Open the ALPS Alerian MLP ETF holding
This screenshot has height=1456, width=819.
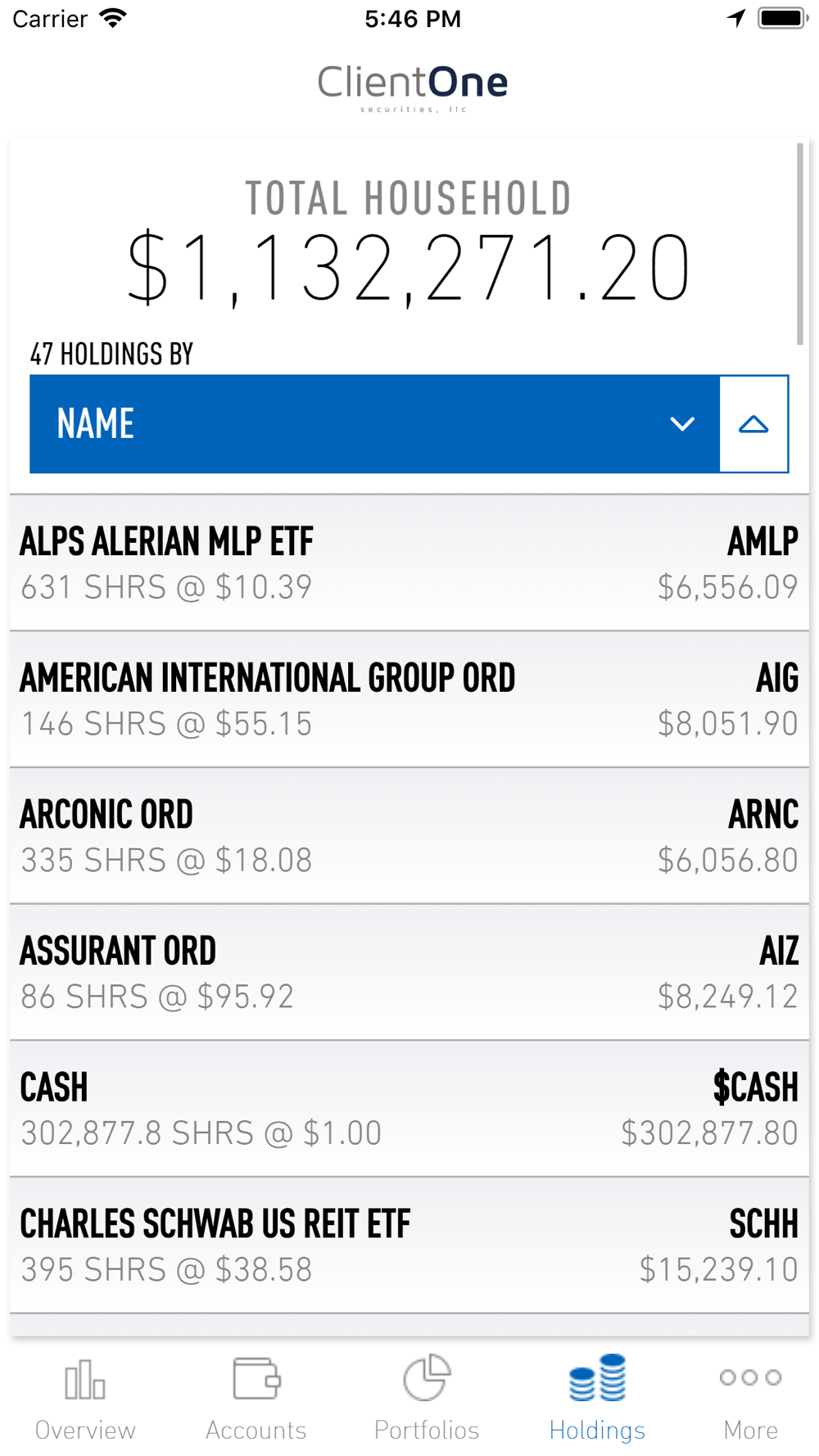click(x=409, y=563)
